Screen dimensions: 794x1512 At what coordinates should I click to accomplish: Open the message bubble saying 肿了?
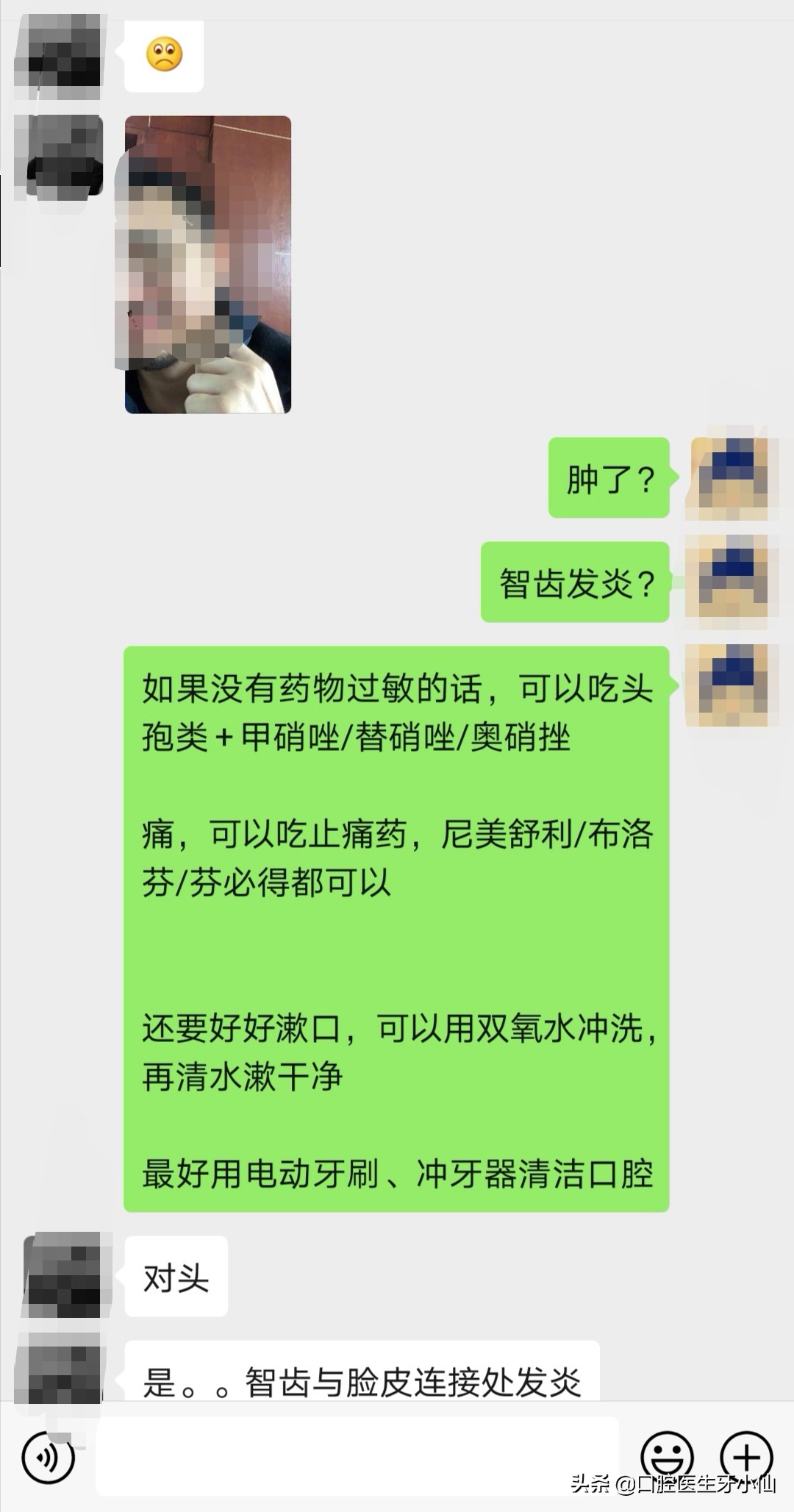(610, 477)
